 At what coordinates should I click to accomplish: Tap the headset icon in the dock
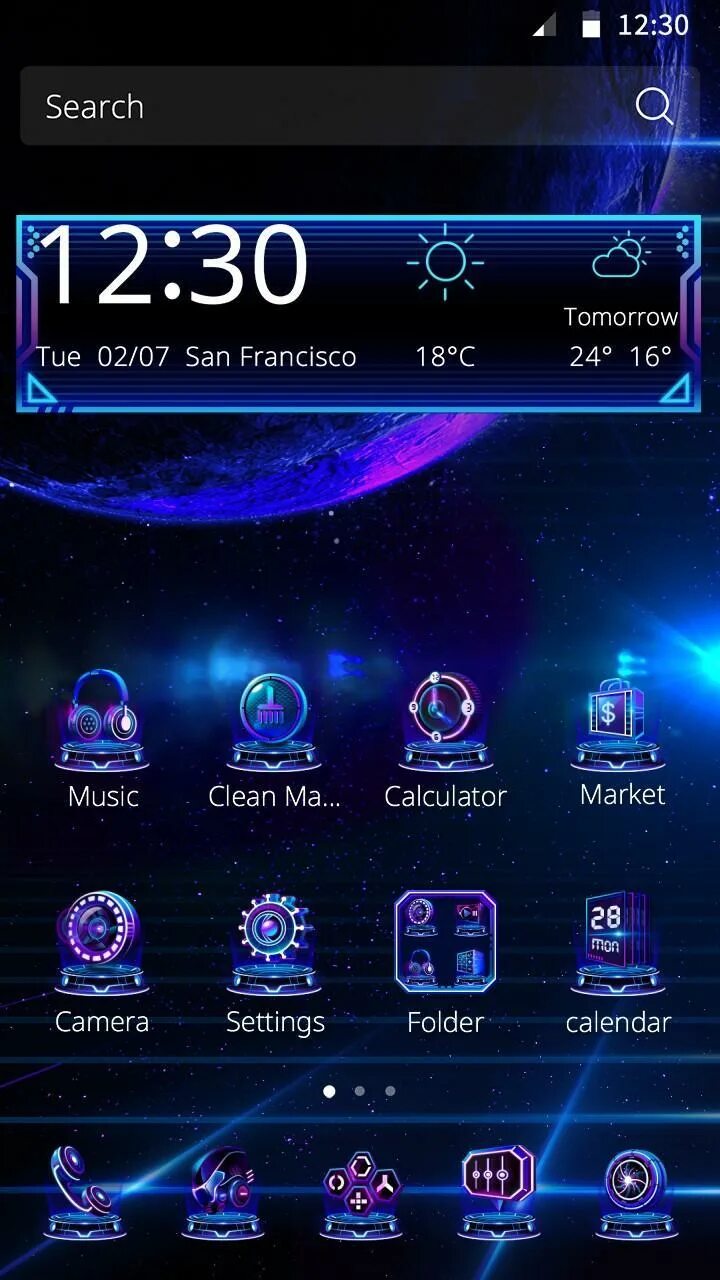[x=222, y=1192]
